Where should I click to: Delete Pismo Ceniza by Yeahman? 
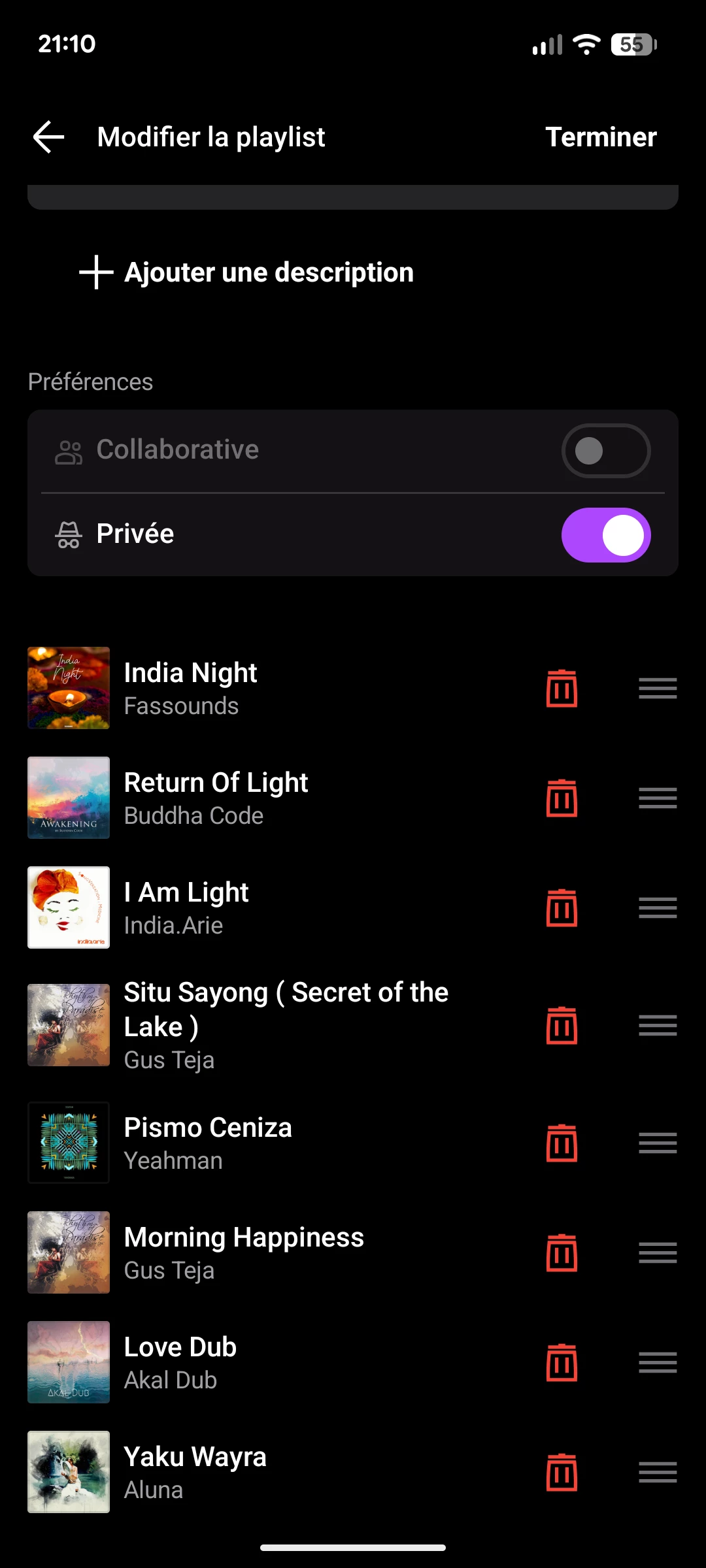pyautogui.click(x=562, y=1143)
